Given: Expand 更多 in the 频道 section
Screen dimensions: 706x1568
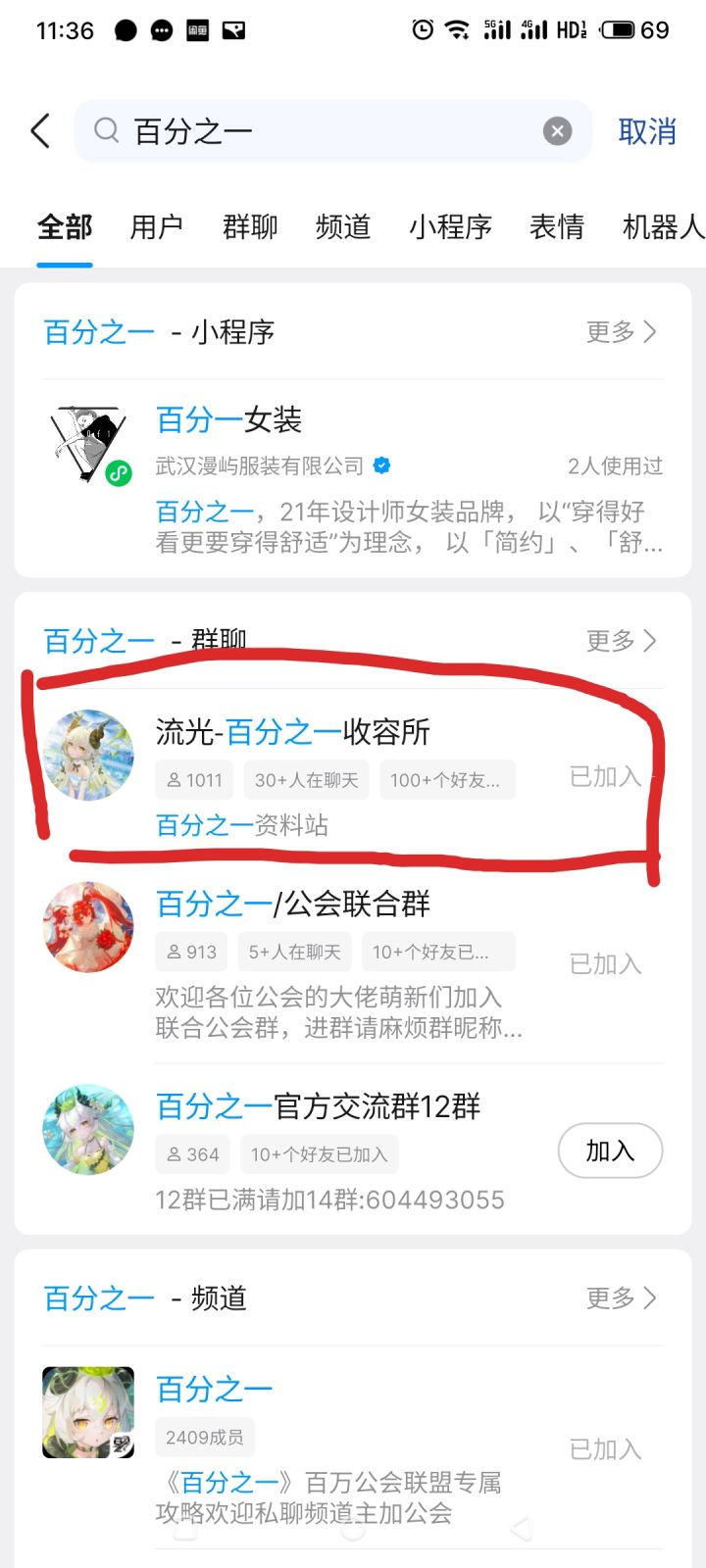Looking at the screenshot, I should point(620,1298).
